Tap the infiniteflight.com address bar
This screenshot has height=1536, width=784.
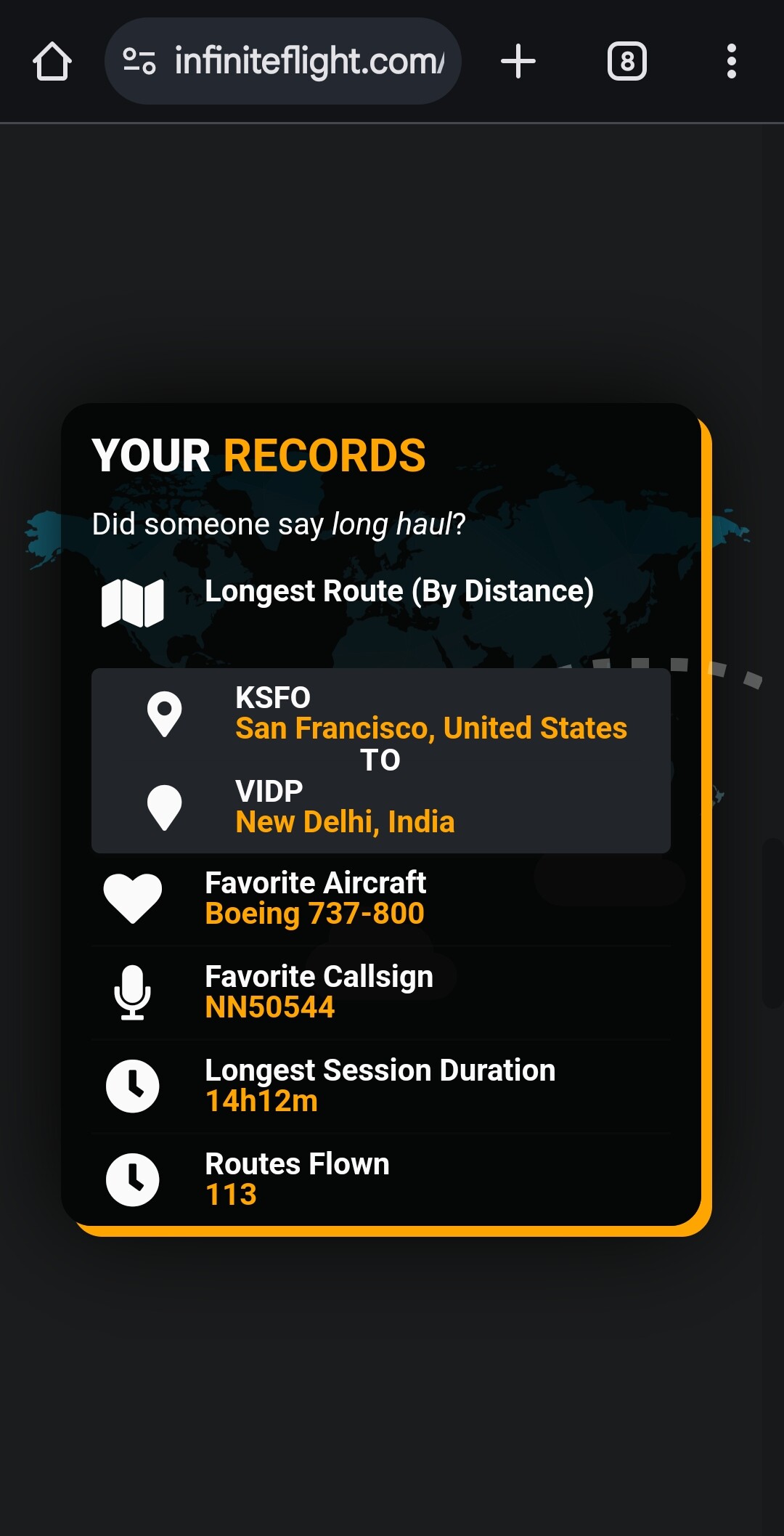[x=309, y=61]
